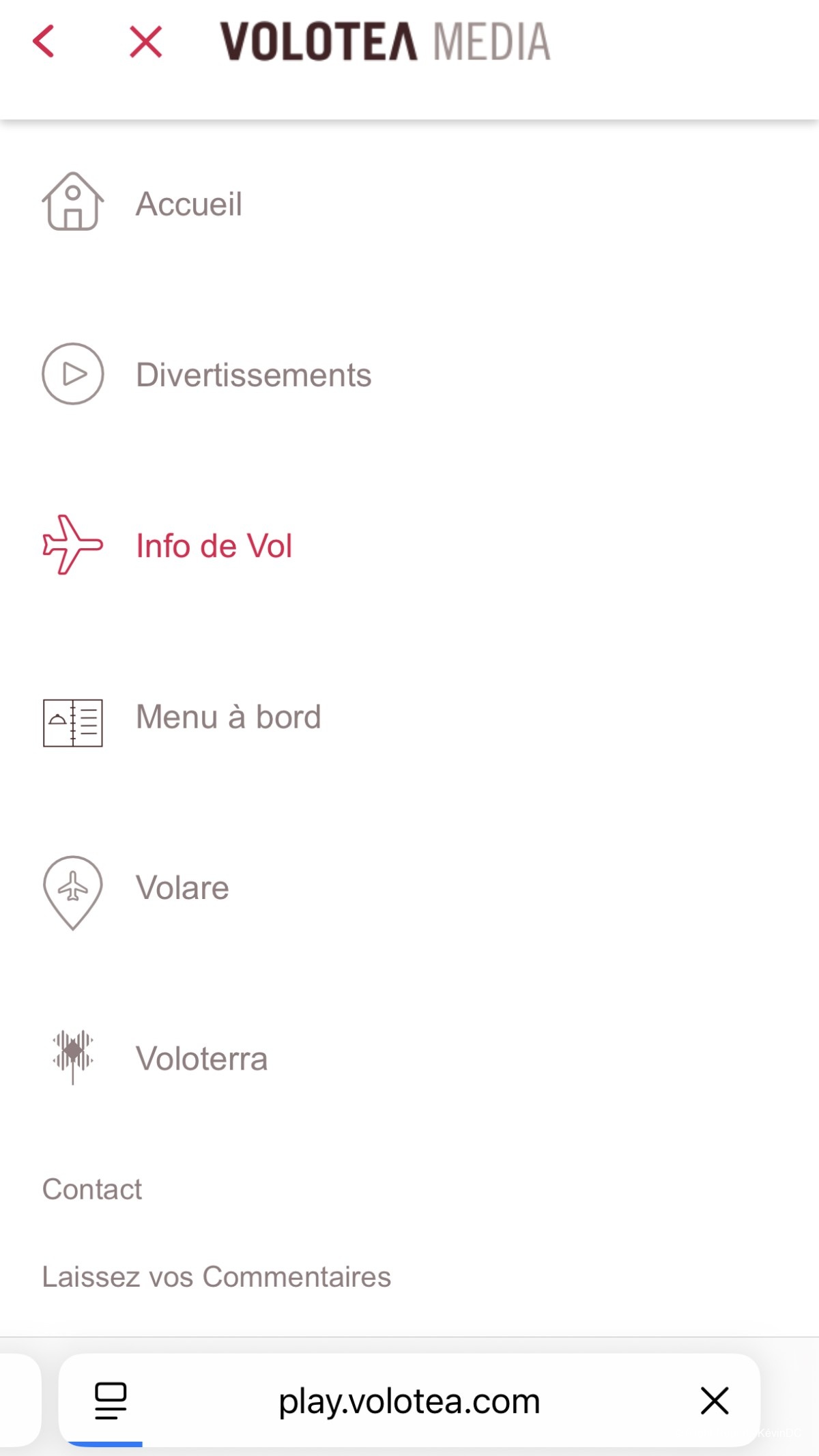The image size is (819, 1456).
Task: Select Info de Vol
Action: pyautogui.click(x=214, y=545)
